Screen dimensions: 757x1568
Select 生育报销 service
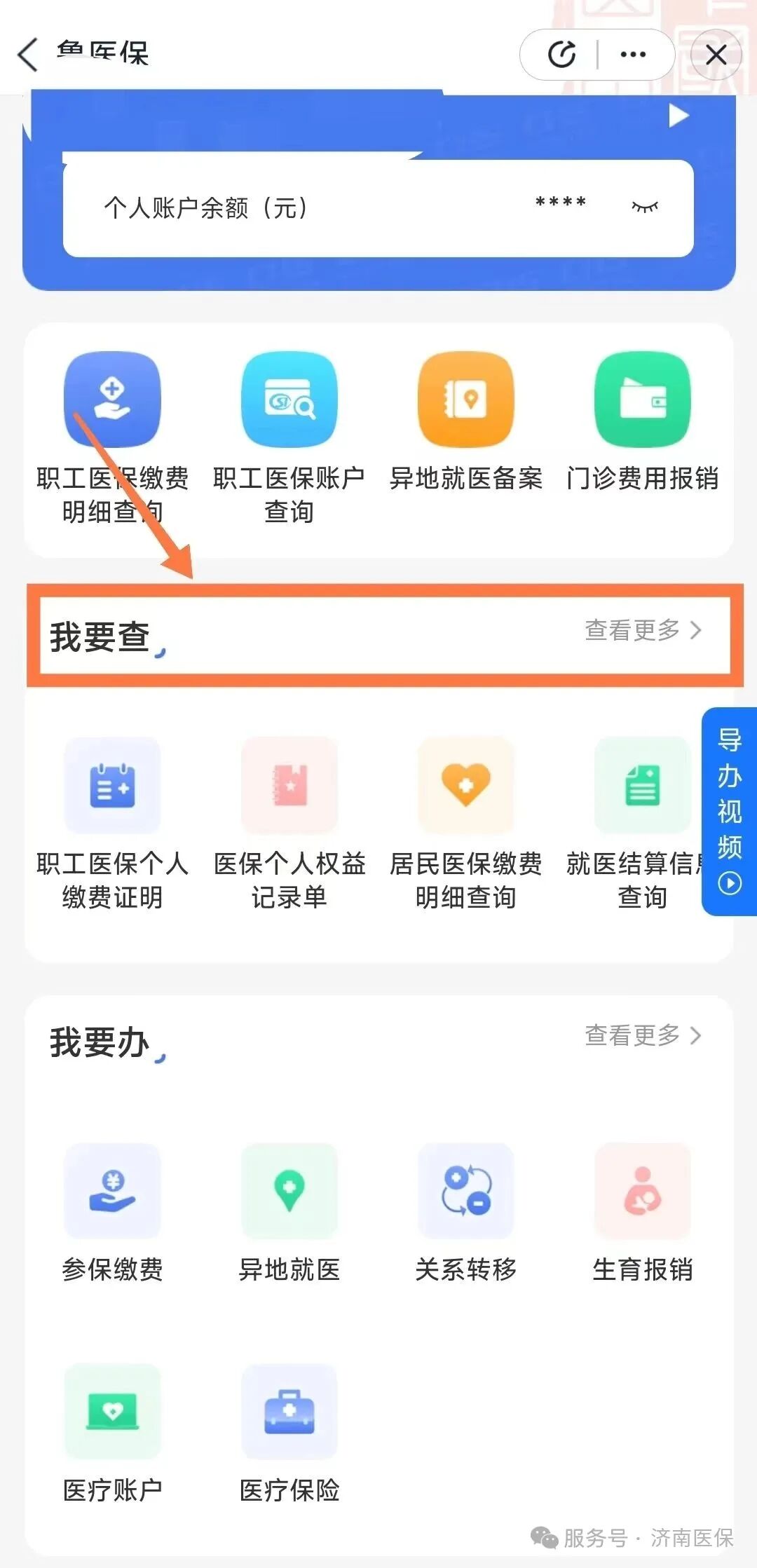point(642,1191)
